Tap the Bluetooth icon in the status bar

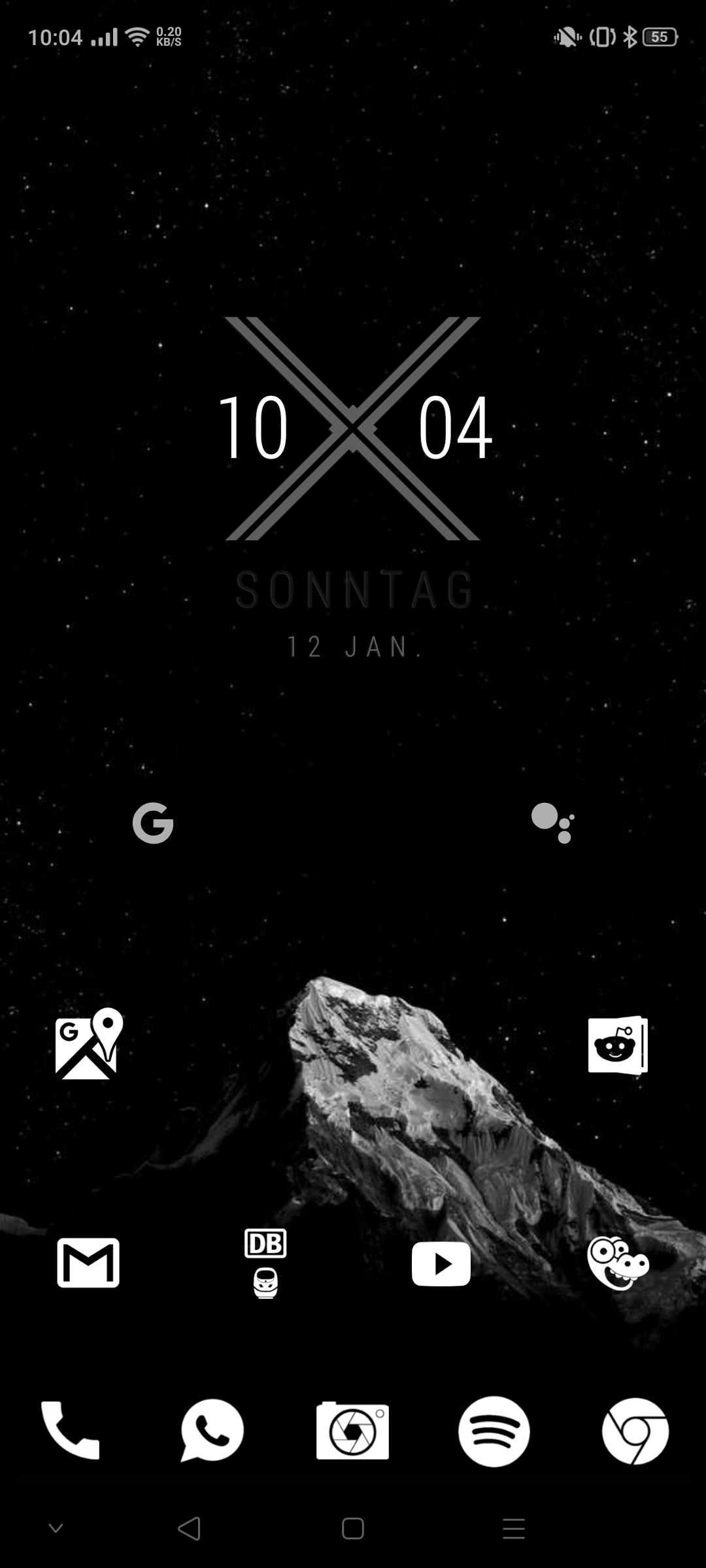pyautogui.click(x=630, y=38)
